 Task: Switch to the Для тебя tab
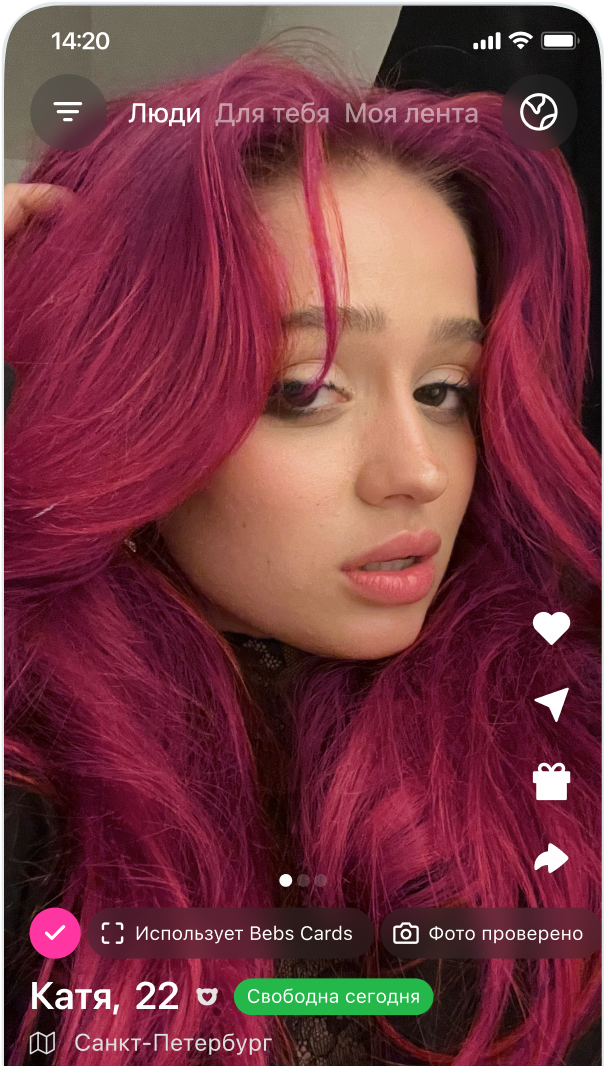coord(272,114)
